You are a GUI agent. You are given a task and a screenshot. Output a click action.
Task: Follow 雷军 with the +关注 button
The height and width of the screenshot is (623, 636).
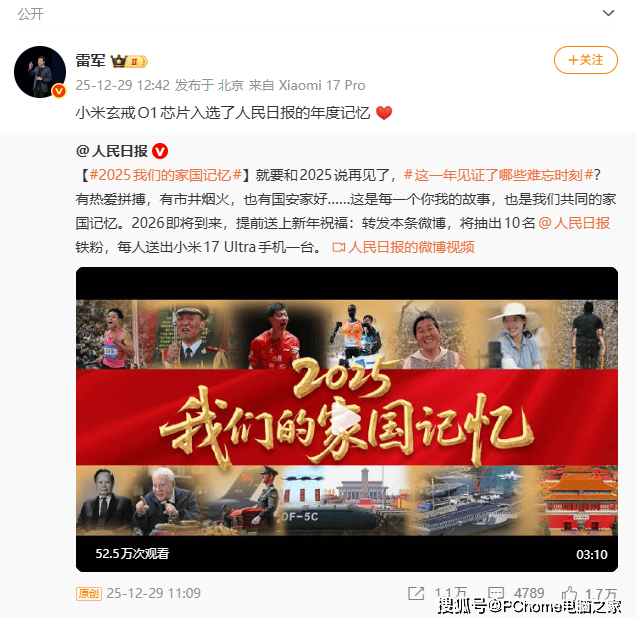click(x=586, y=60)
